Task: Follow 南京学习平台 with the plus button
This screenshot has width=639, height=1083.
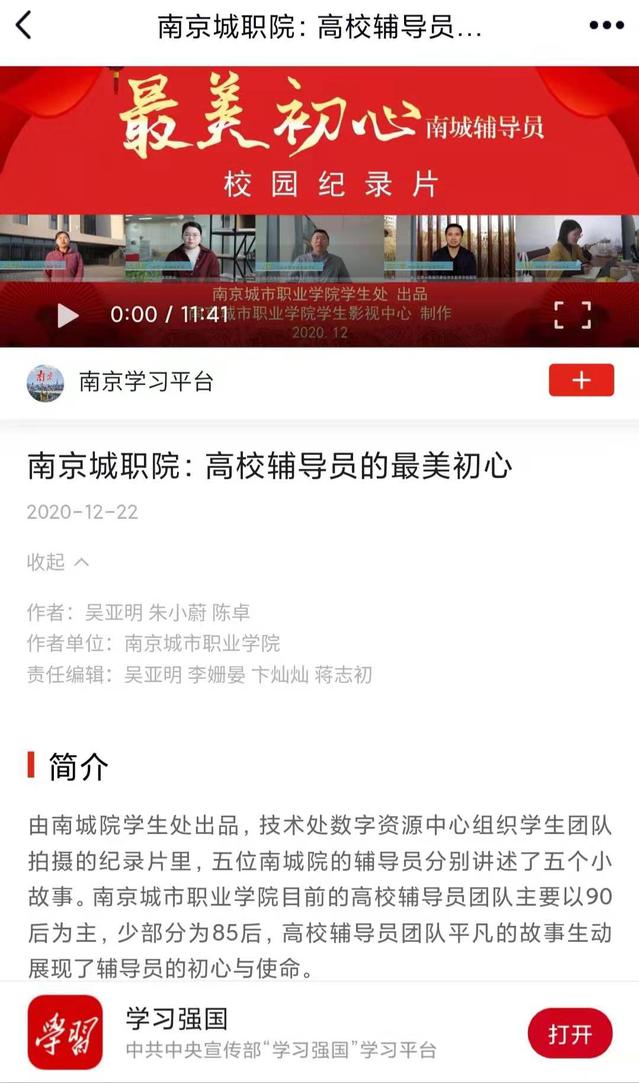Action: 581,380
